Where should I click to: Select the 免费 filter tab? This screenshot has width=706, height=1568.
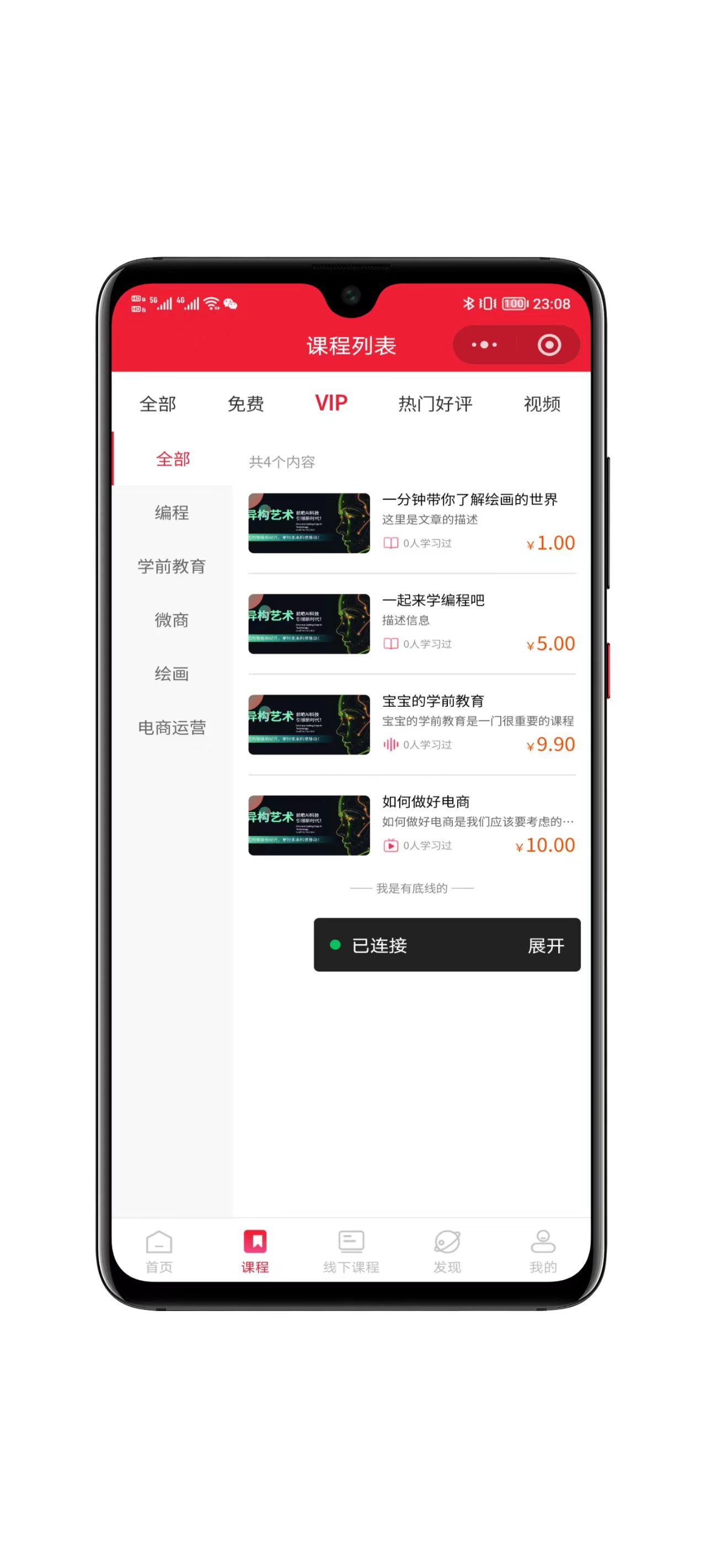(x=245, y=404)
